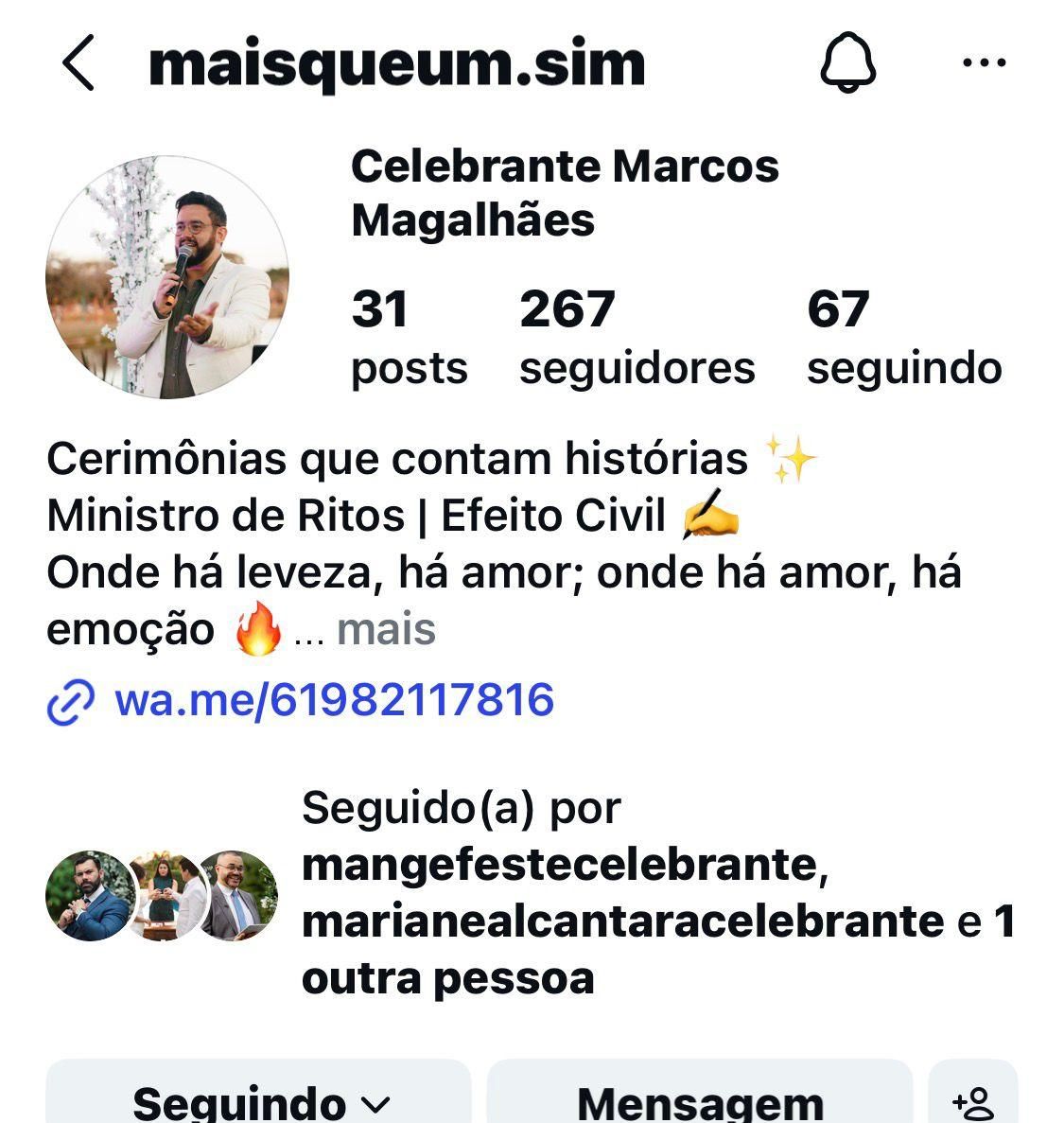View the profile picture of Marcos Magalhães

tap(167, 277)
